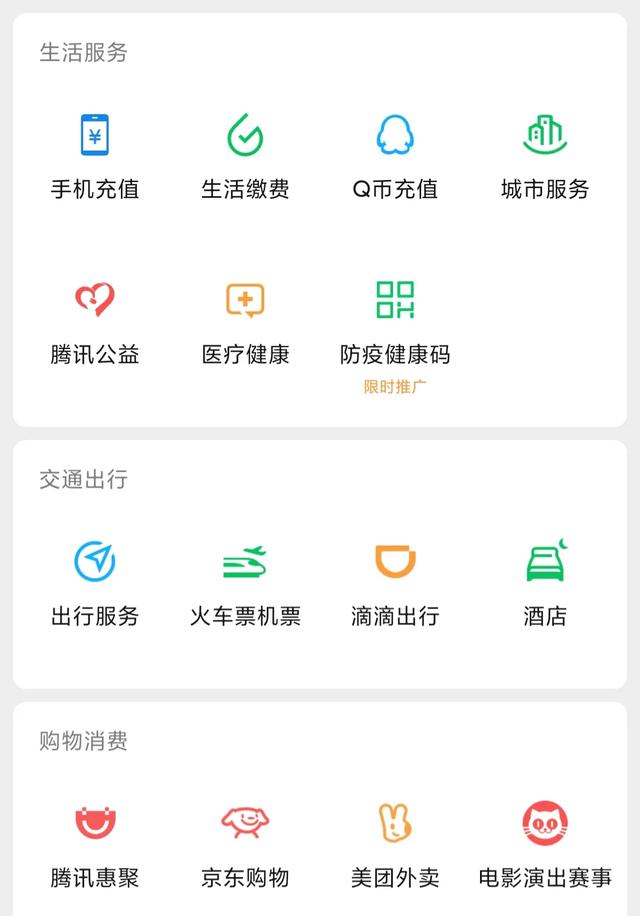The height and width of the screenshot is (916, 640).
Task: Open 滴滴出行 ride hailing
Action: tap(395, 582)
